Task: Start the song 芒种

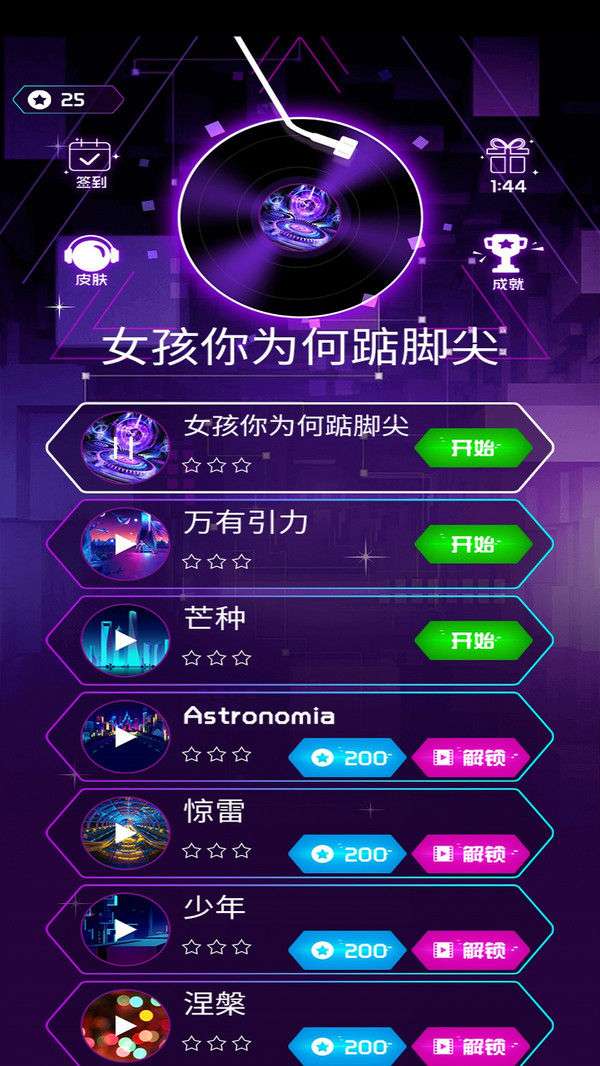Action: tap(473, 641)
